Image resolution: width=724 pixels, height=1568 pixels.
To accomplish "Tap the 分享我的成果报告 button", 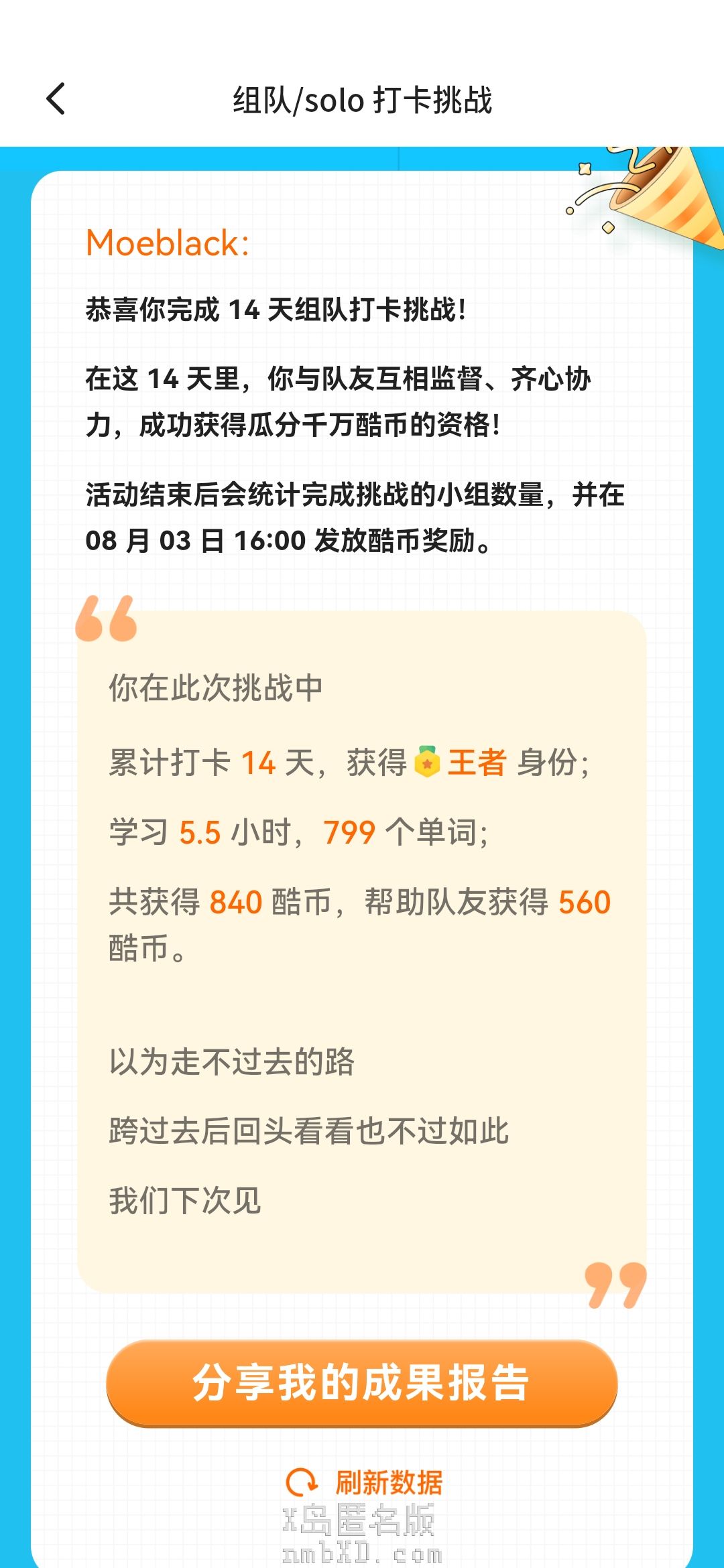I will point(361,1382).
